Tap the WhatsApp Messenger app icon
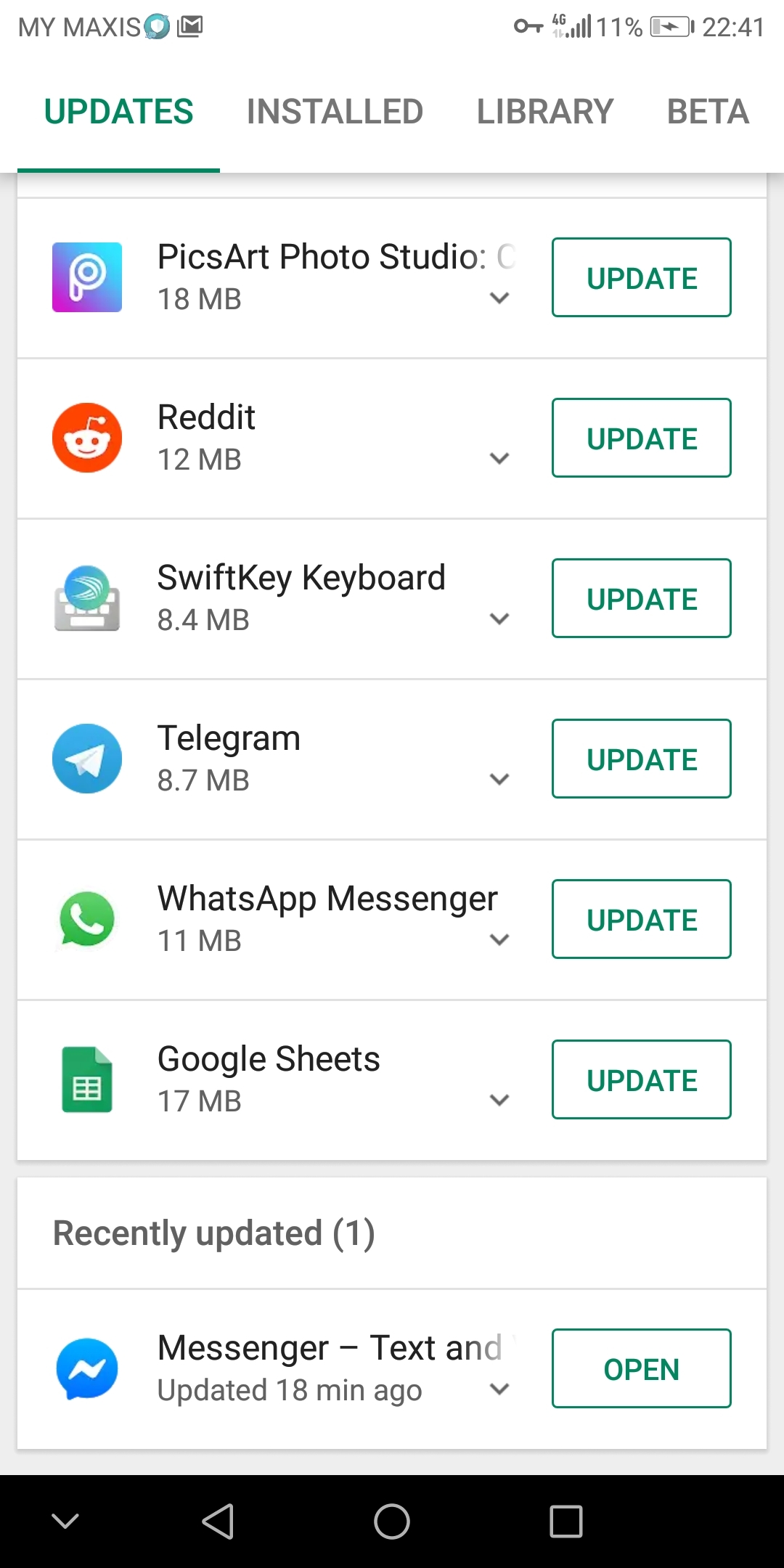The width and height of the screenshot is (784, 1568). (x=86, y=918)
